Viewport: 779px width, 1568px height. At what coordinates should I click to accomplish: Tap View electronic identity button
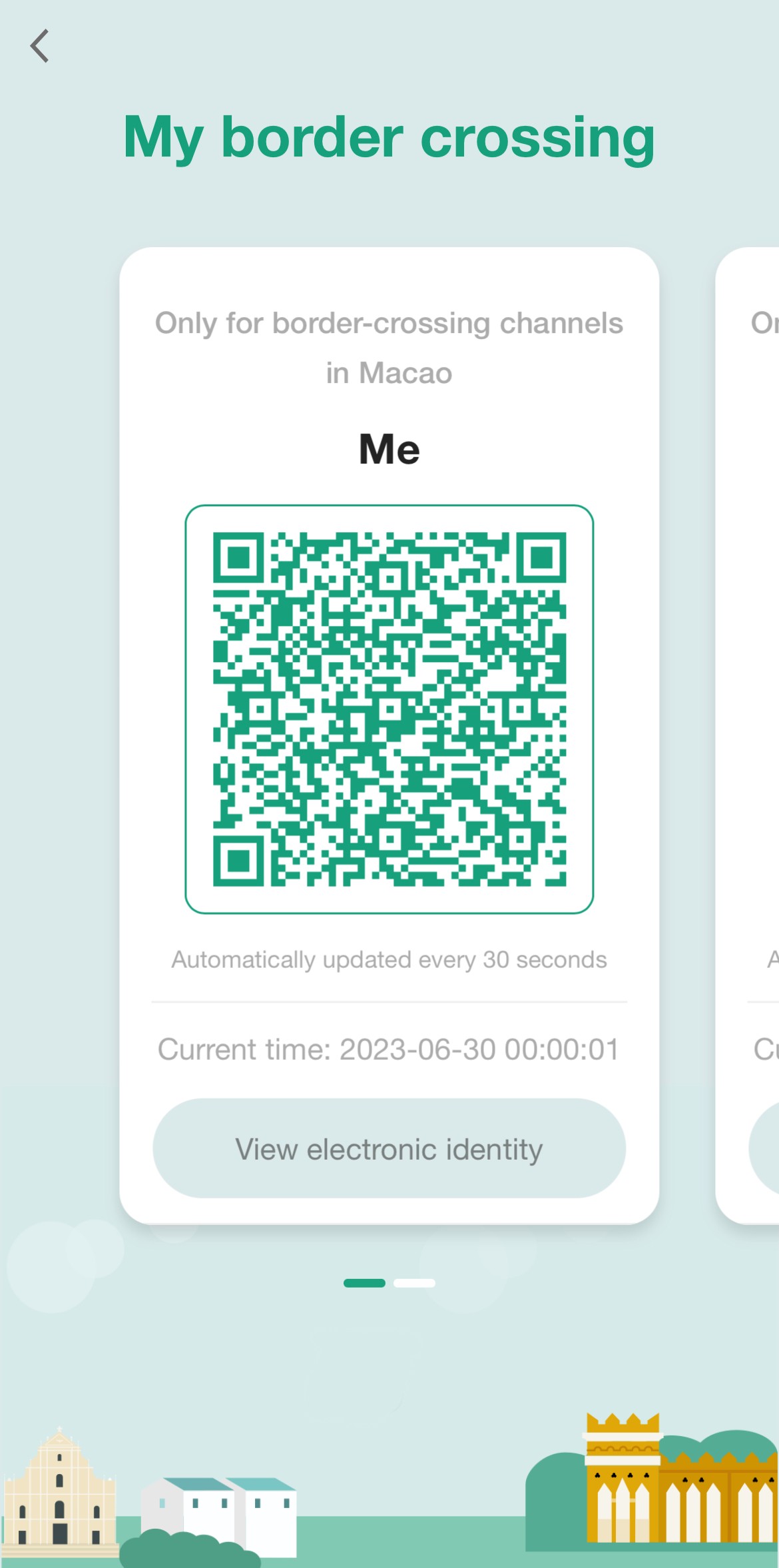389,1149
